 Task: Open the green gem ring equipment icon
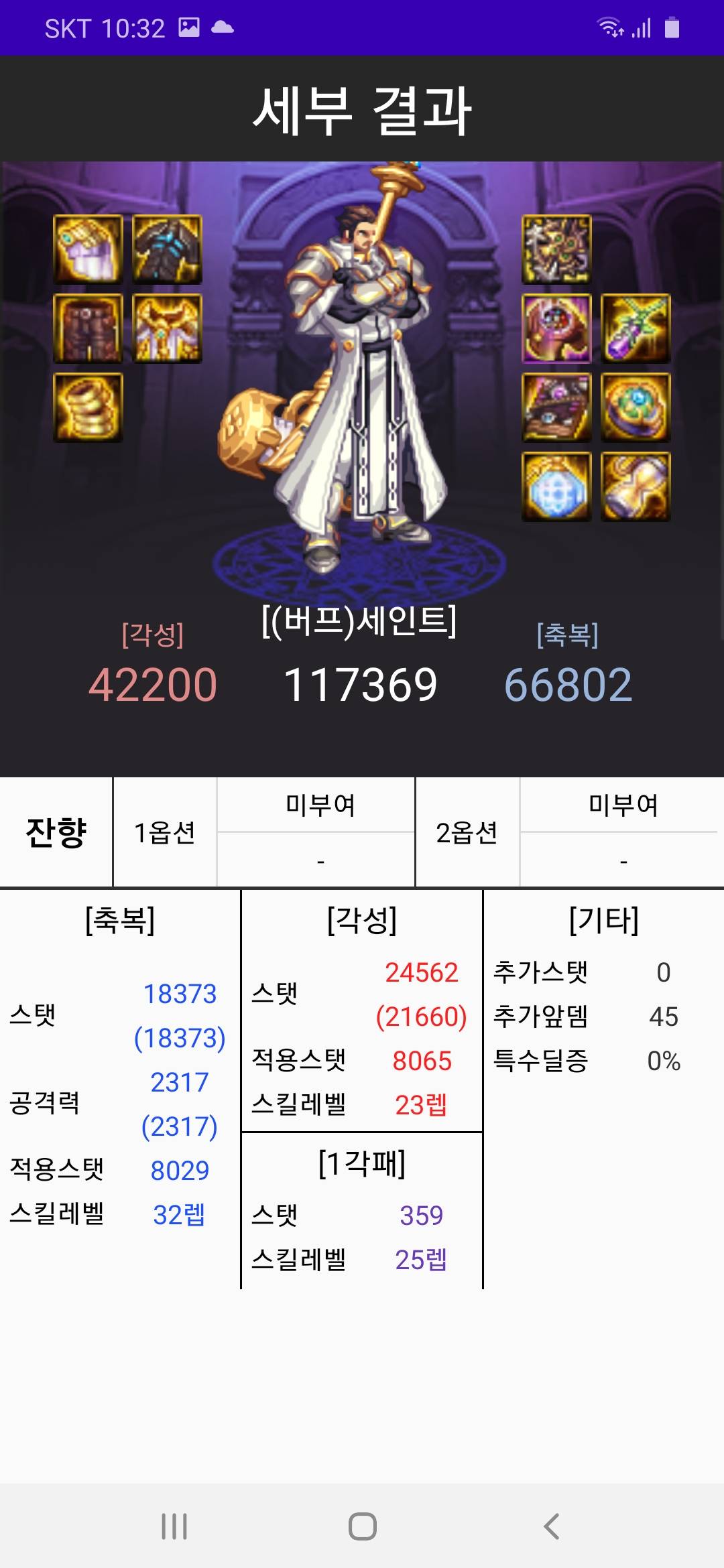[x=636, y=407]
